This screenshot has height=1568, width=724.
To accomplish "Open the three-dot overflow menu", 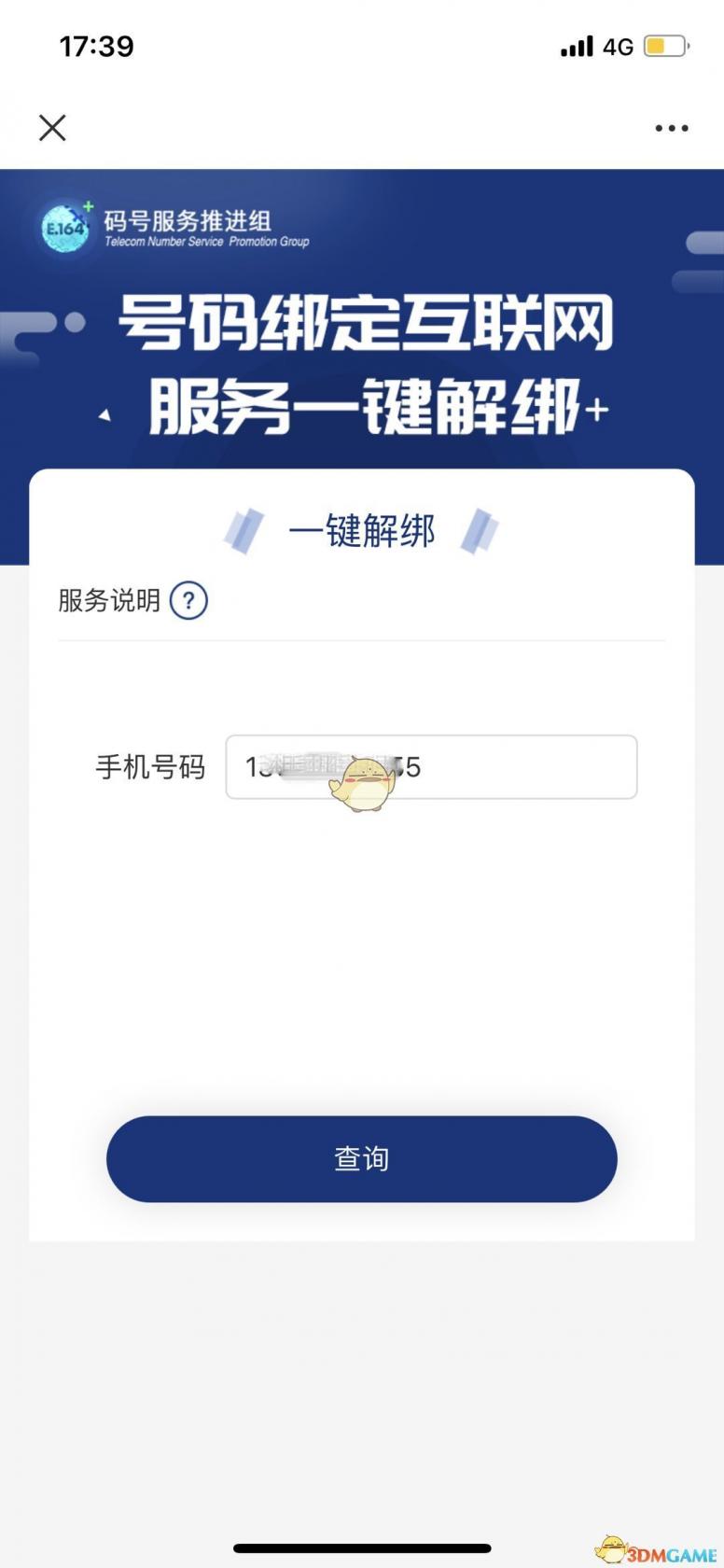I will tap(671, 128).
